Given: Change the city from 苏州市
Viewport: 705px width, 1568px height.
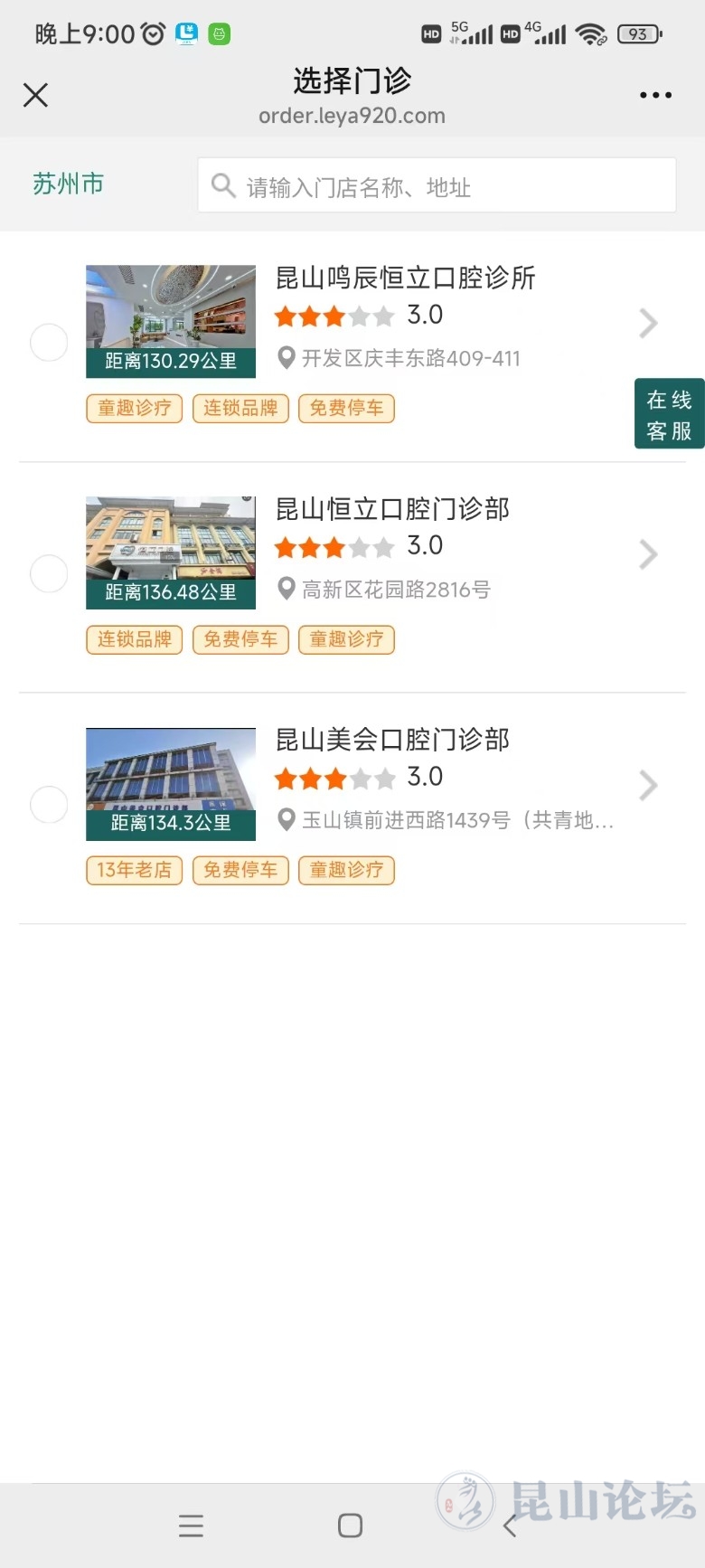Looking at the screenshot, I should tap(69, 184).
